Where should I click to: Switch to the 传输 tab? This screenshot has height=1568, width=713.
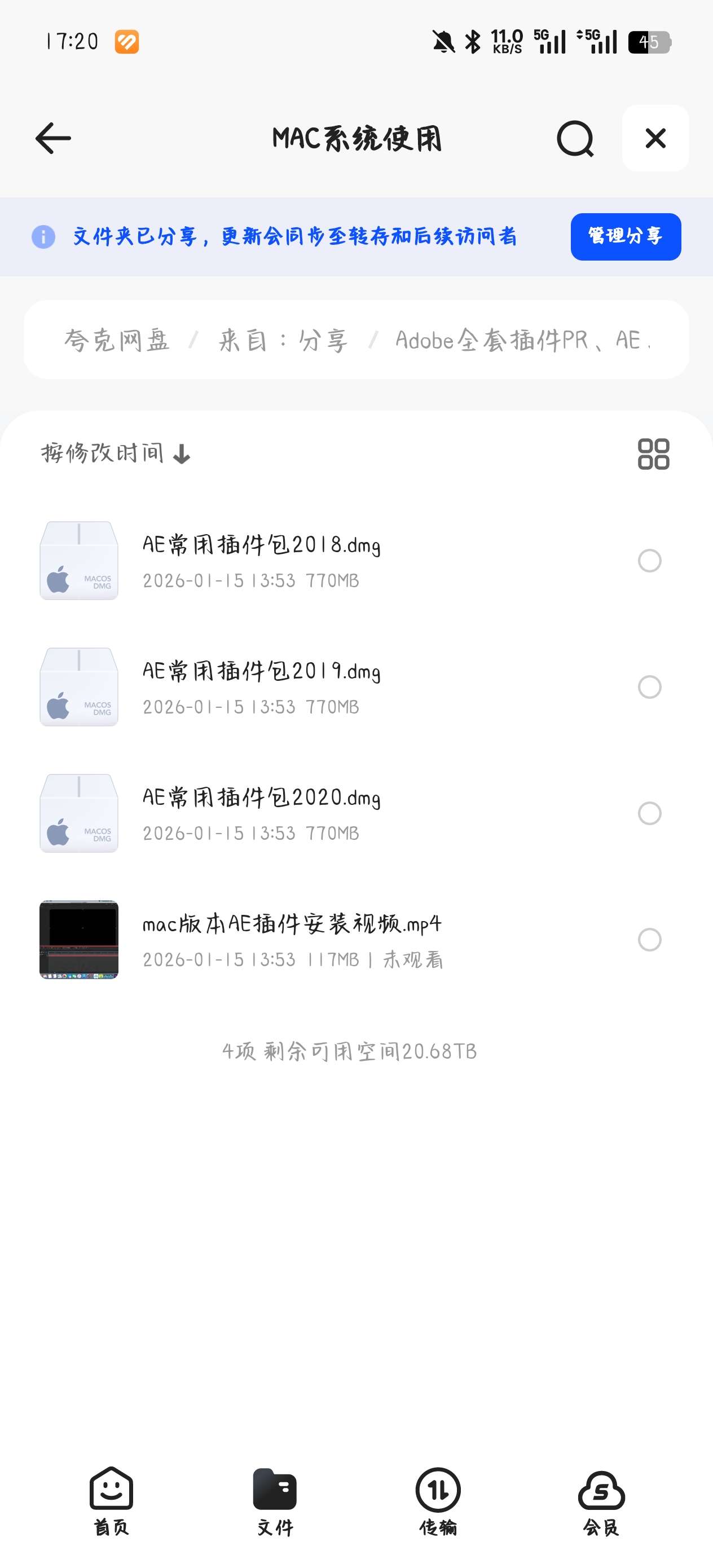pos(438,1501)
